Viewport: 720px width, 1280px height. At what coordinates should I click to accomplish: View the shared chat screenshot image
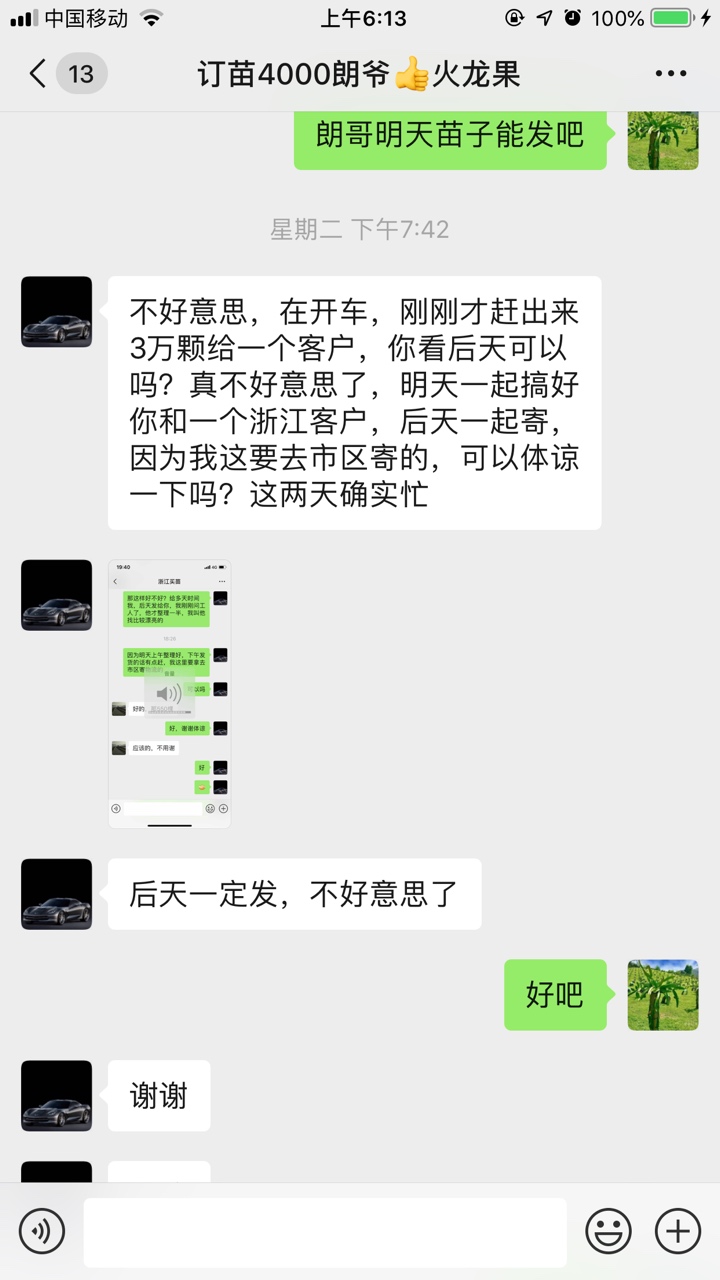(169, 693)
